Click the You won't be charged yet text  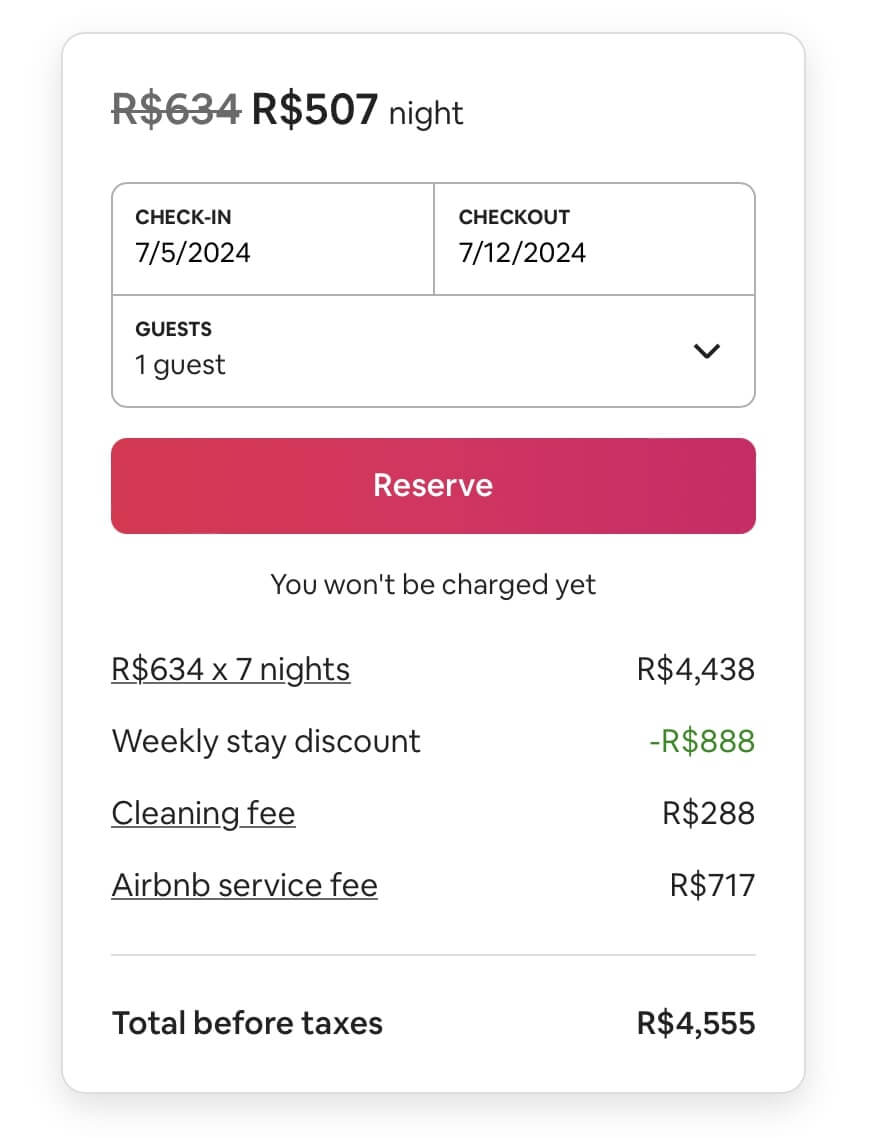[x=433, y=584]
